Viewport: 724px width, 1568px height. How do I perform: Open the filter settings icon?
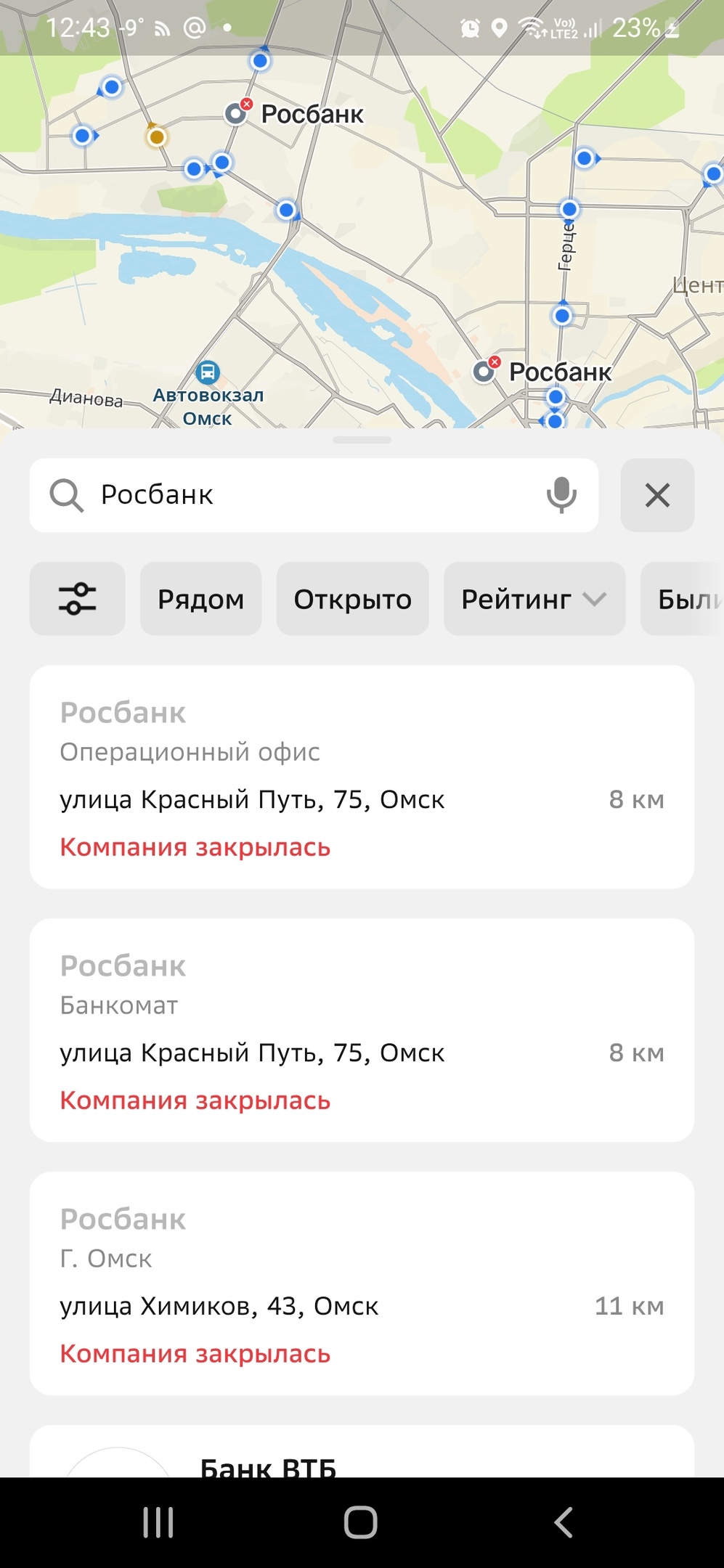click(77, 599)
